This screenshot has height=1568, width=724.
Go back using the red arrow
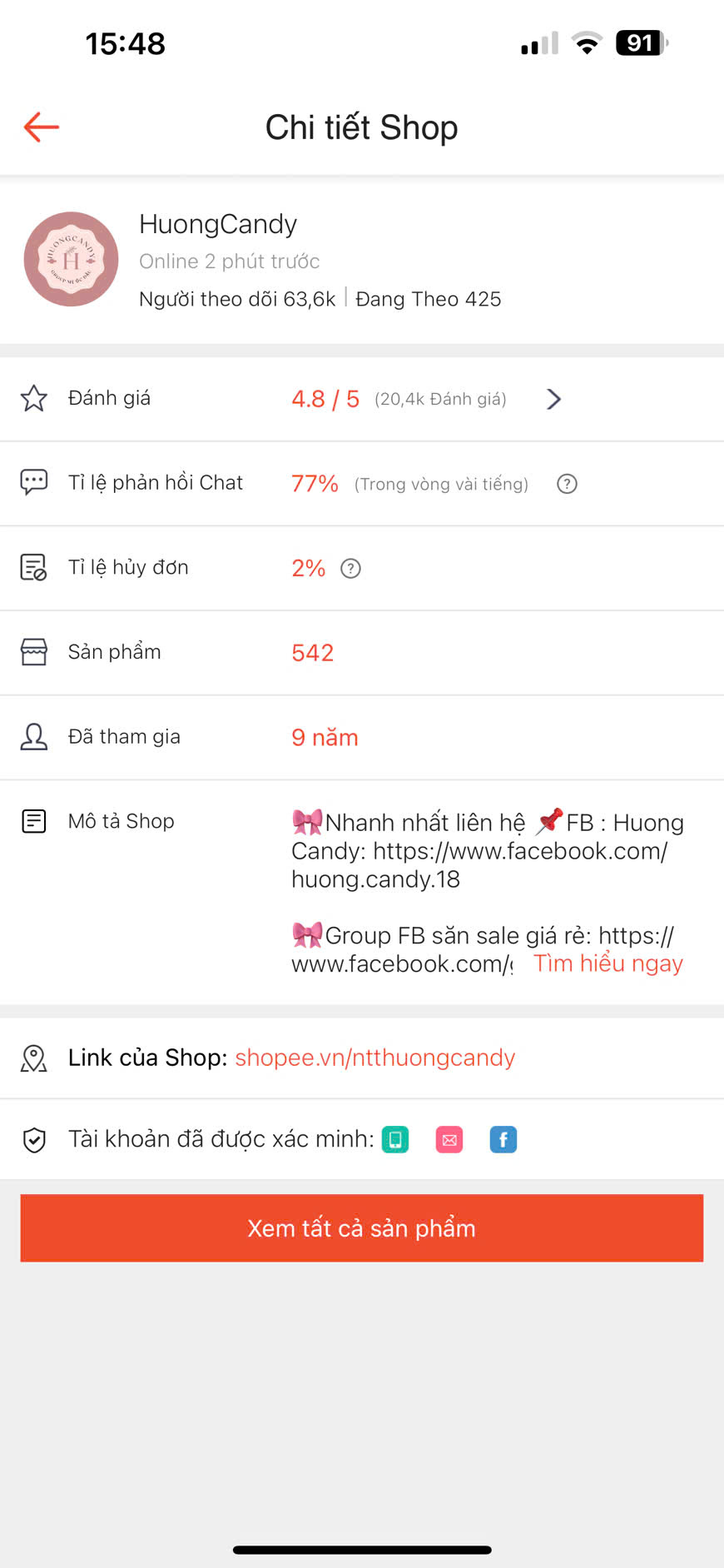click(42, 127)
